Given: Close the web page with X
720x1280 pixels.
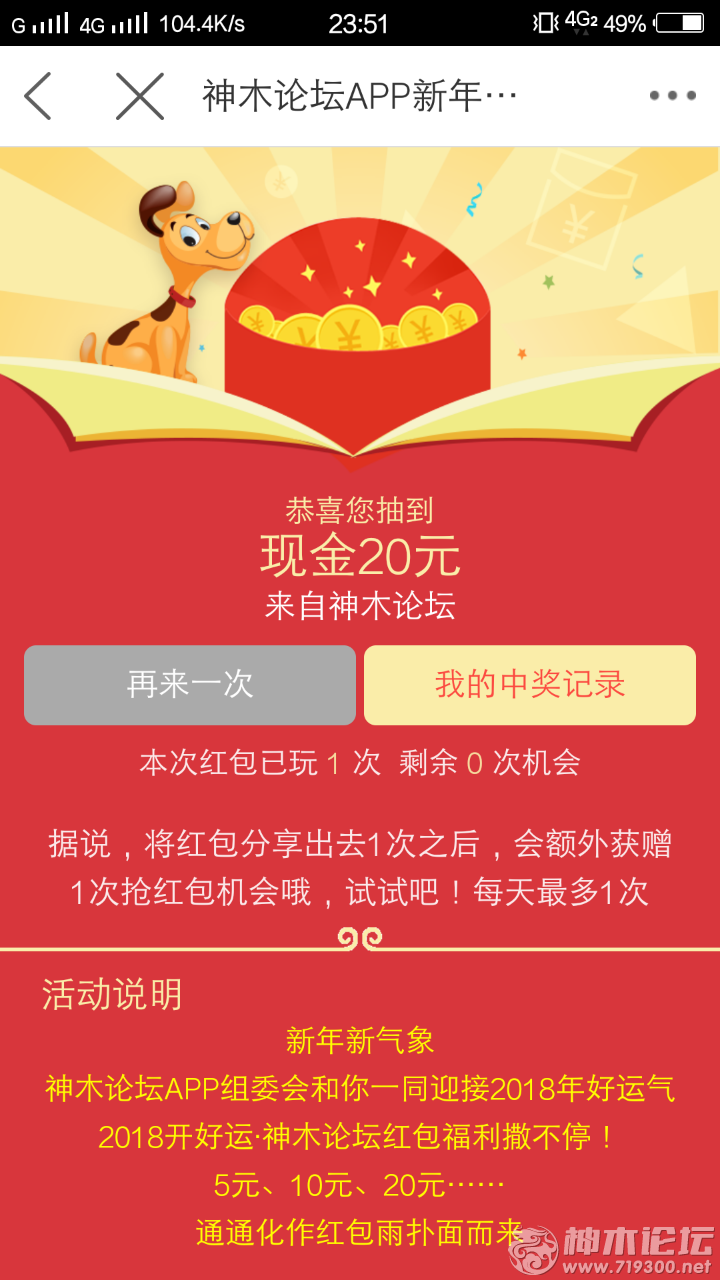Looking at the screenshot, I should point(140,97).
